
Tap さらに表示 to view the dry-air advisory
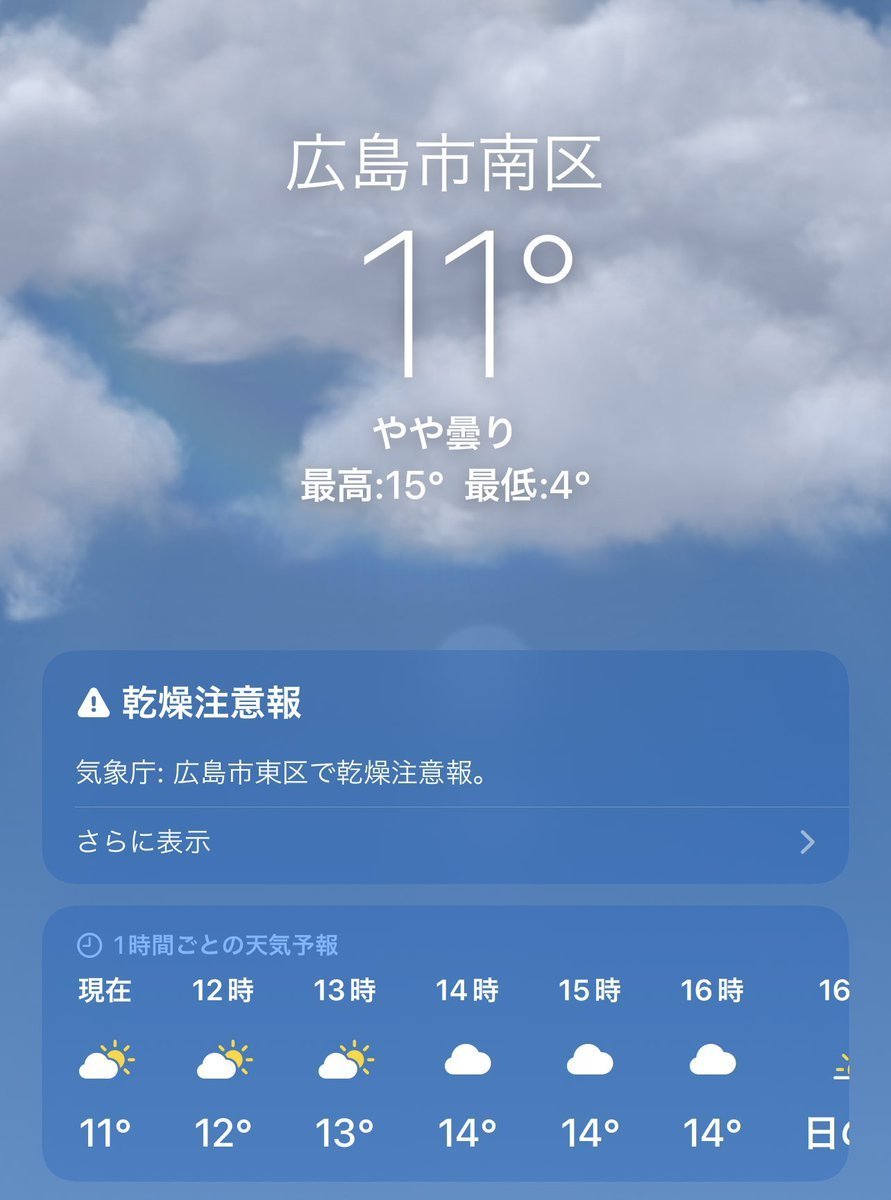(144, 842)
